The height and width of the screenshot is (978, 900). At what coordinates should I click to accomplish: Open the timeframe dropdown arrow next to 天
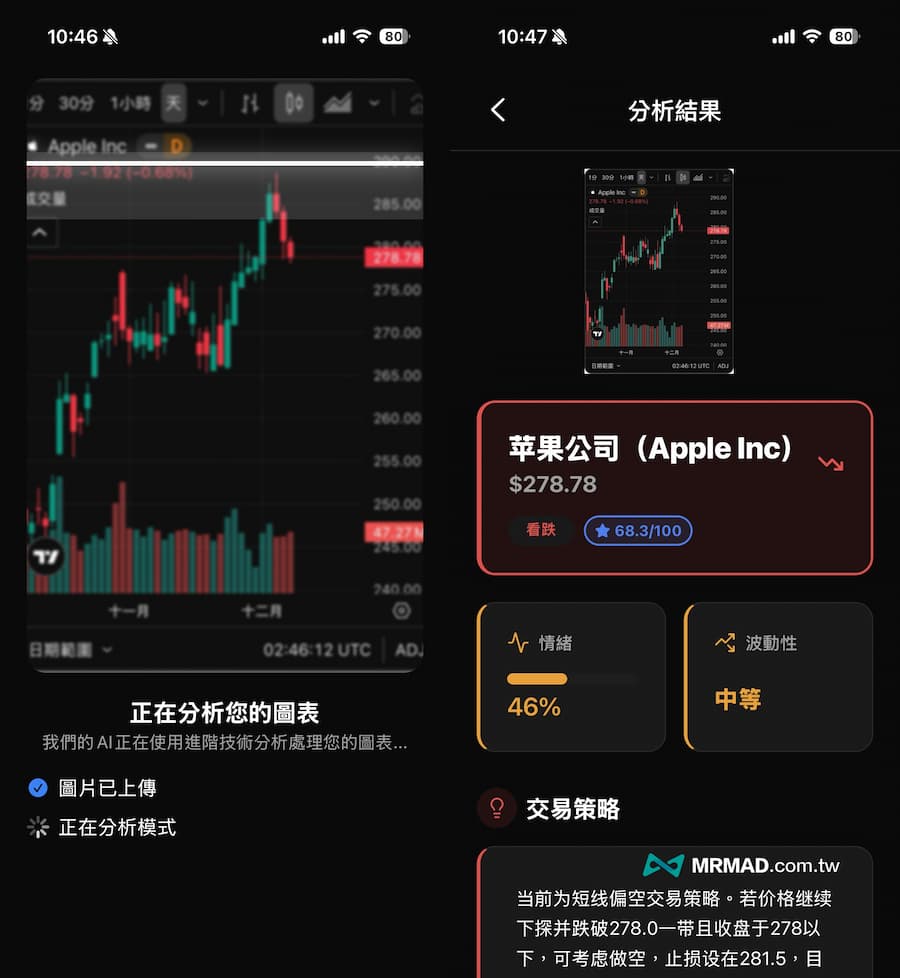pos(203,104)
